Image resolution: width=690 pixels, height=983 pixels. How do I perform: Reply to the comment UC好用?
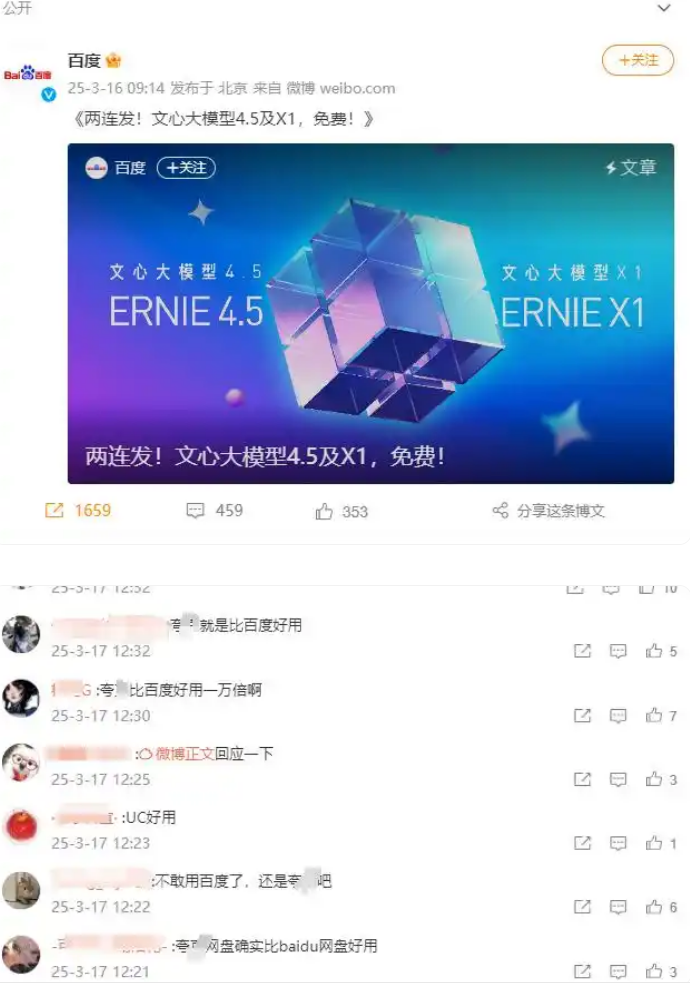618,843
